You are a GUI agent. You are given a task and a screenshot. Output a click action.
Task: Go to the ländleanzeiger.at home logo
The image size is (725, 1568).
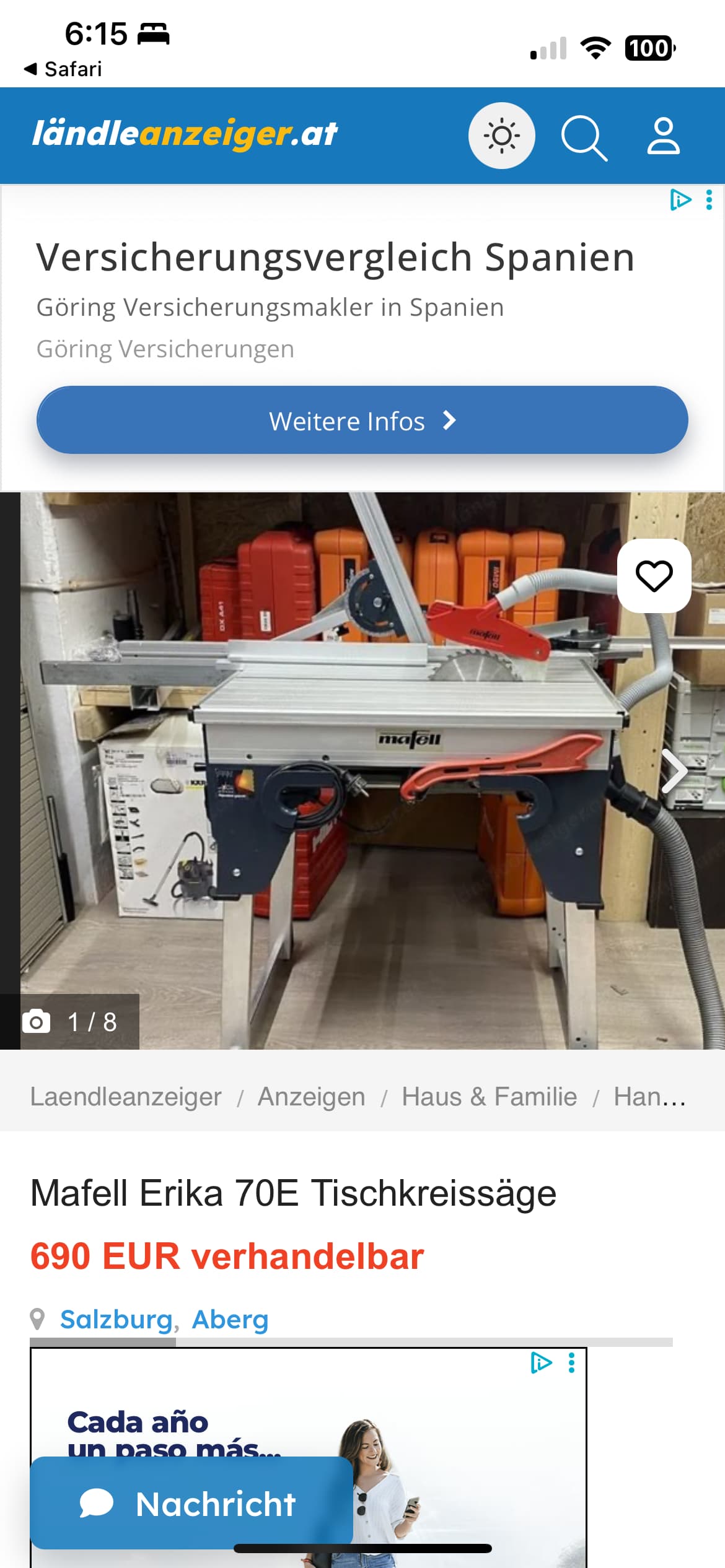[185, 134]
